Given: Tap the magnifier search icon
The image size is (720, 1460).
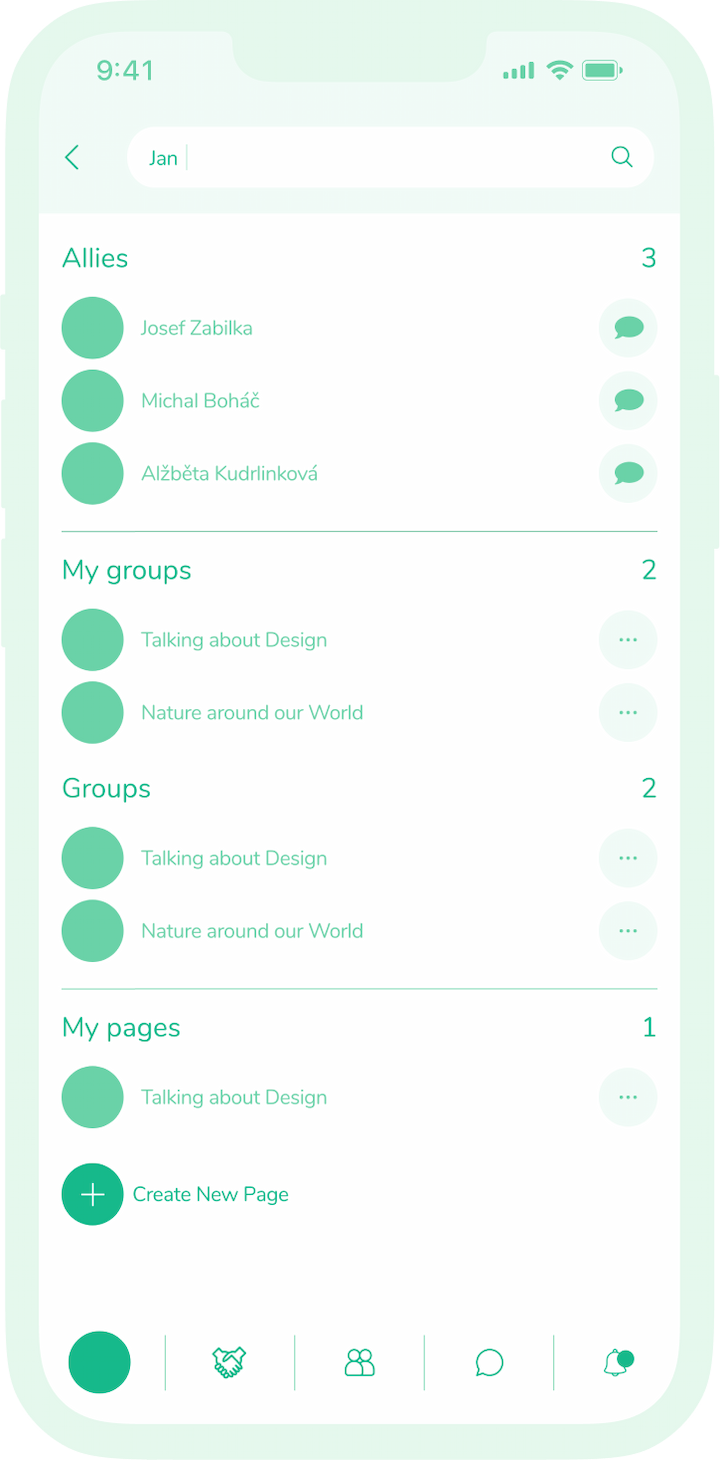Looking at the screenshot, I should point(621,157).
